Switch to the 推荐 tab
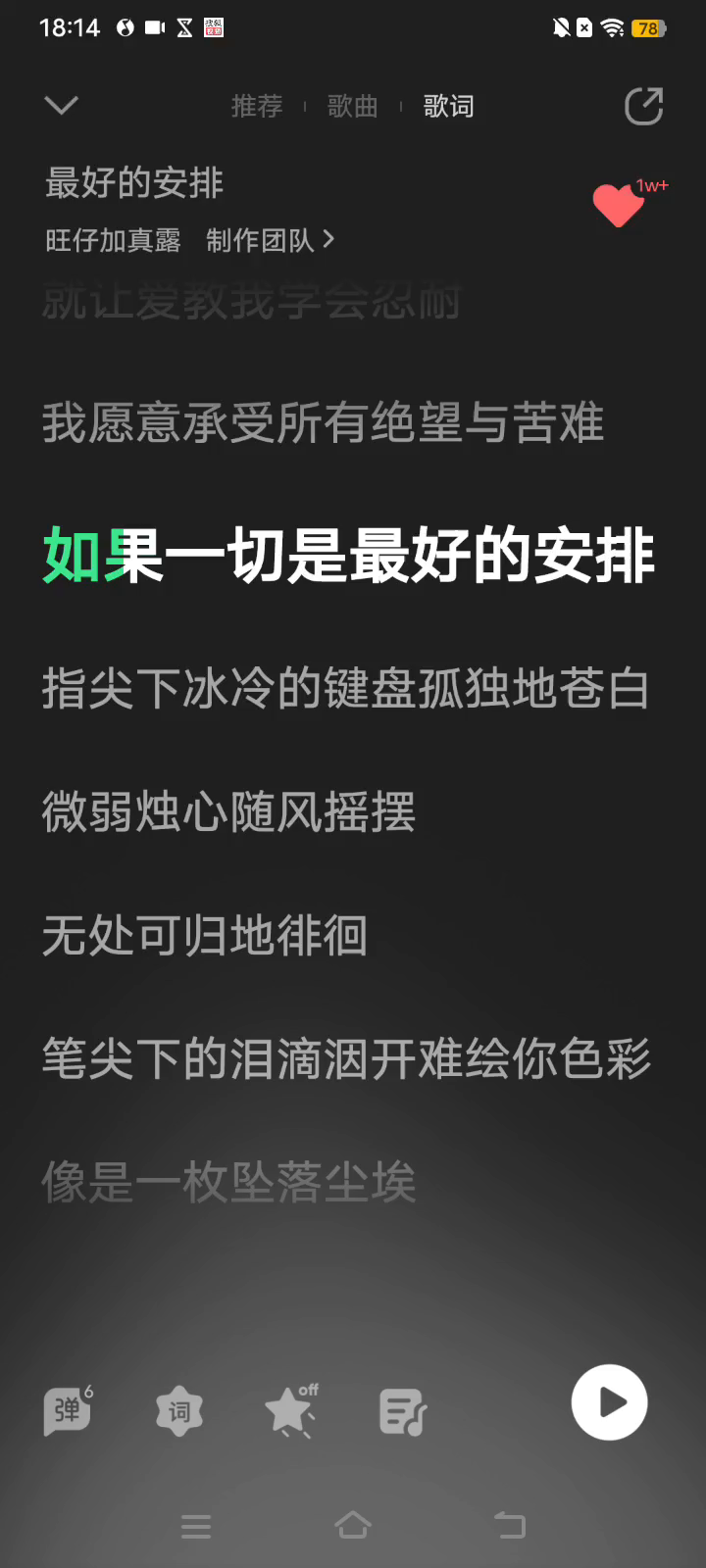 (x=257, y=106)
